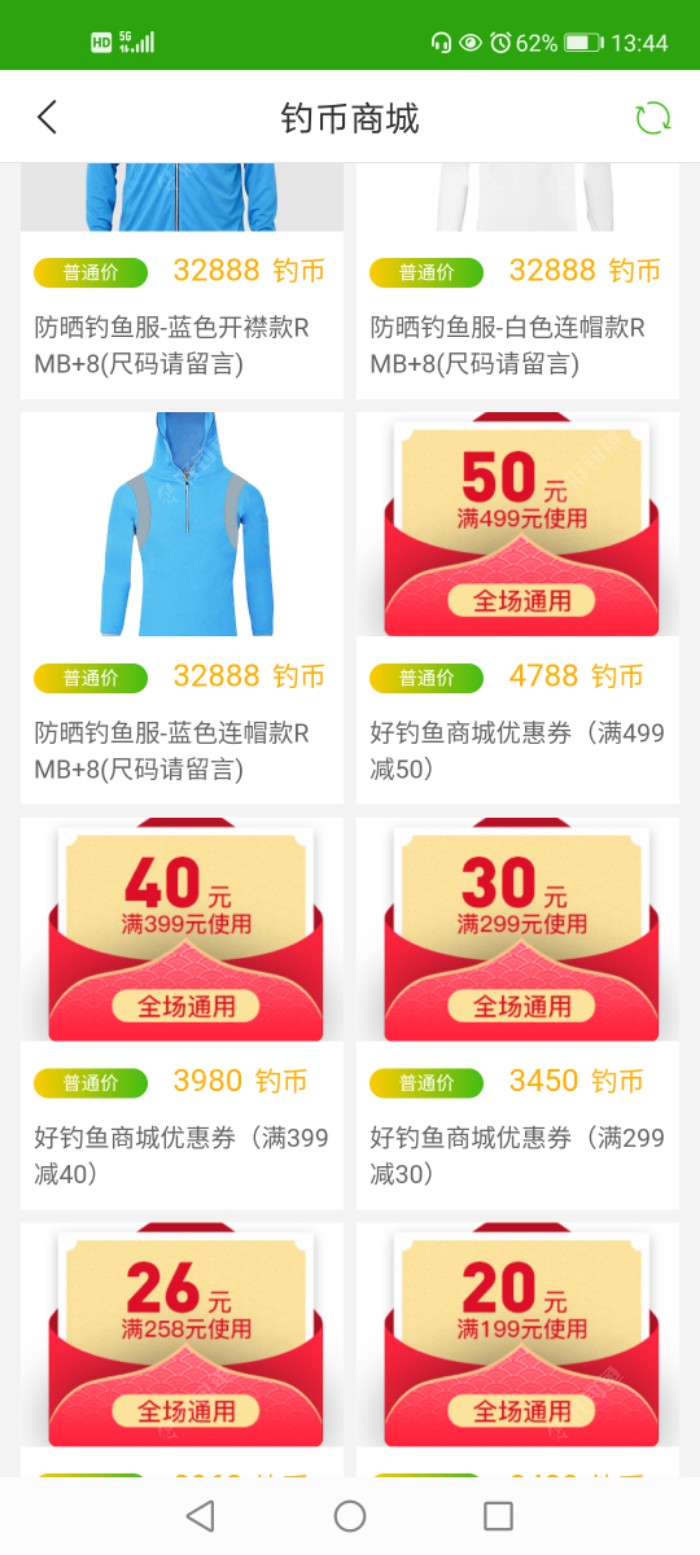View 防晒钓鱼服-蓝色连帽款 hoodie item
The width and height of the screenshot is (700, 1555).
pos(181,605)
